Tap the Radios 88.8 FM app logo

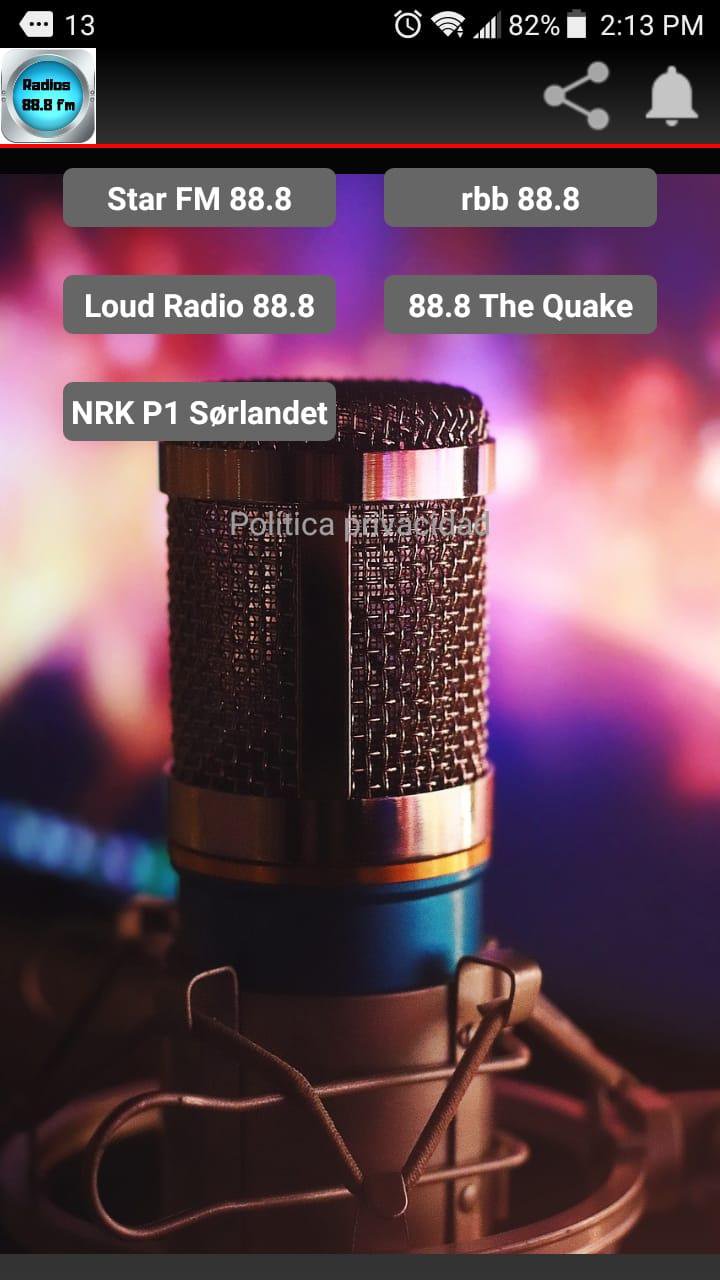coord(48,99)
